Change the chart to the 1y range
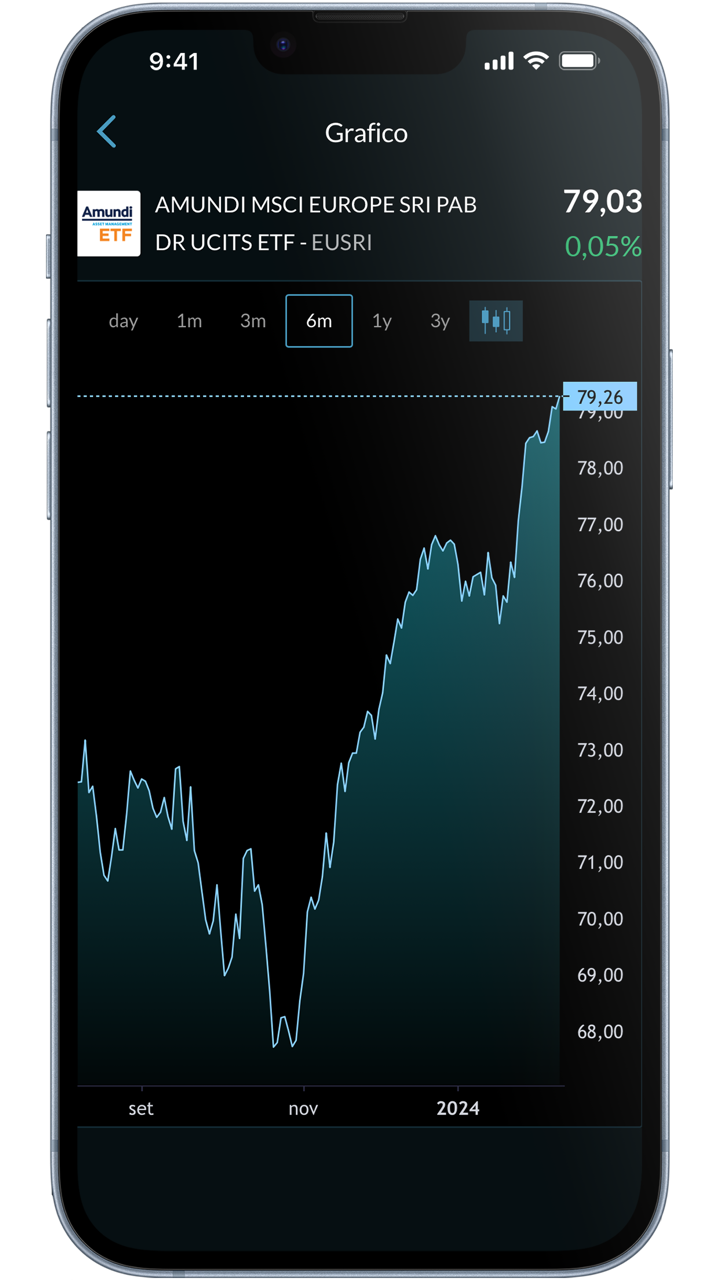 pos(382,321)
